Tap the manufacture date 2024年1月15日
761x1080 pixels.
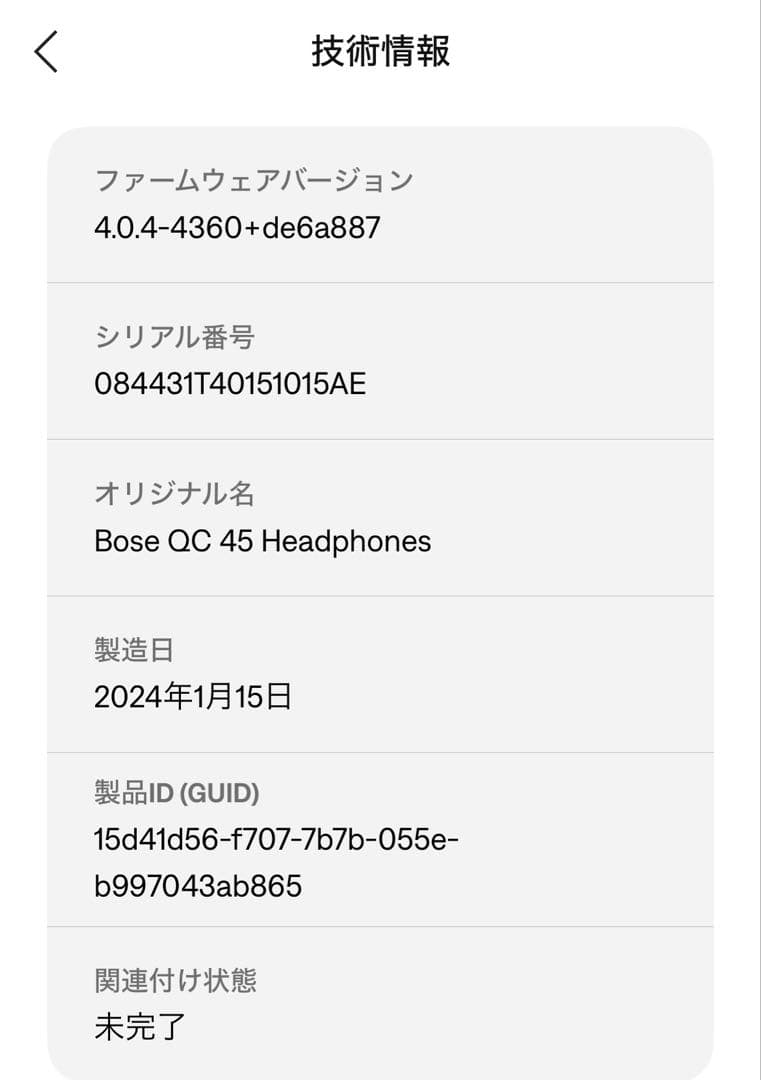click(x=193, y=695)
